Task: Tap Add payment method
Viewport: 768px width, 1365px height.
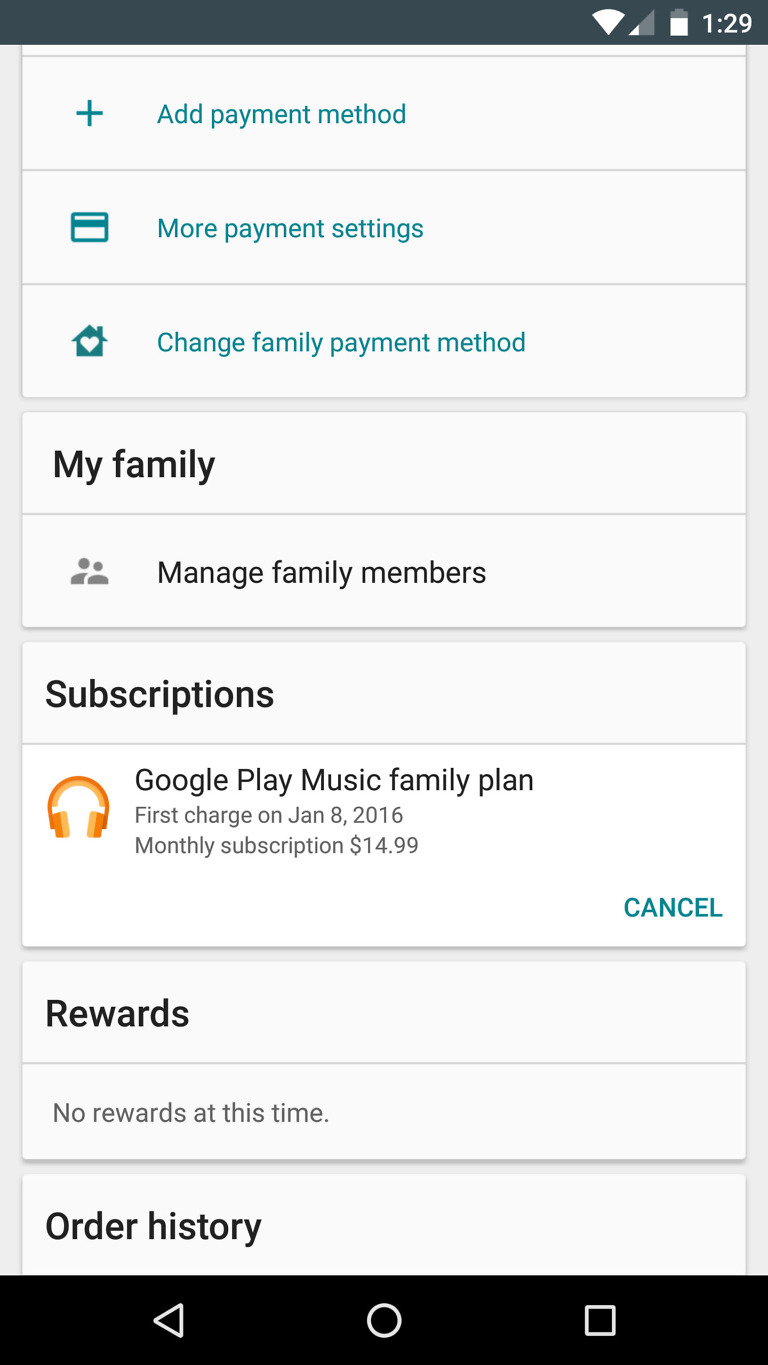Action: pos(281,114)
